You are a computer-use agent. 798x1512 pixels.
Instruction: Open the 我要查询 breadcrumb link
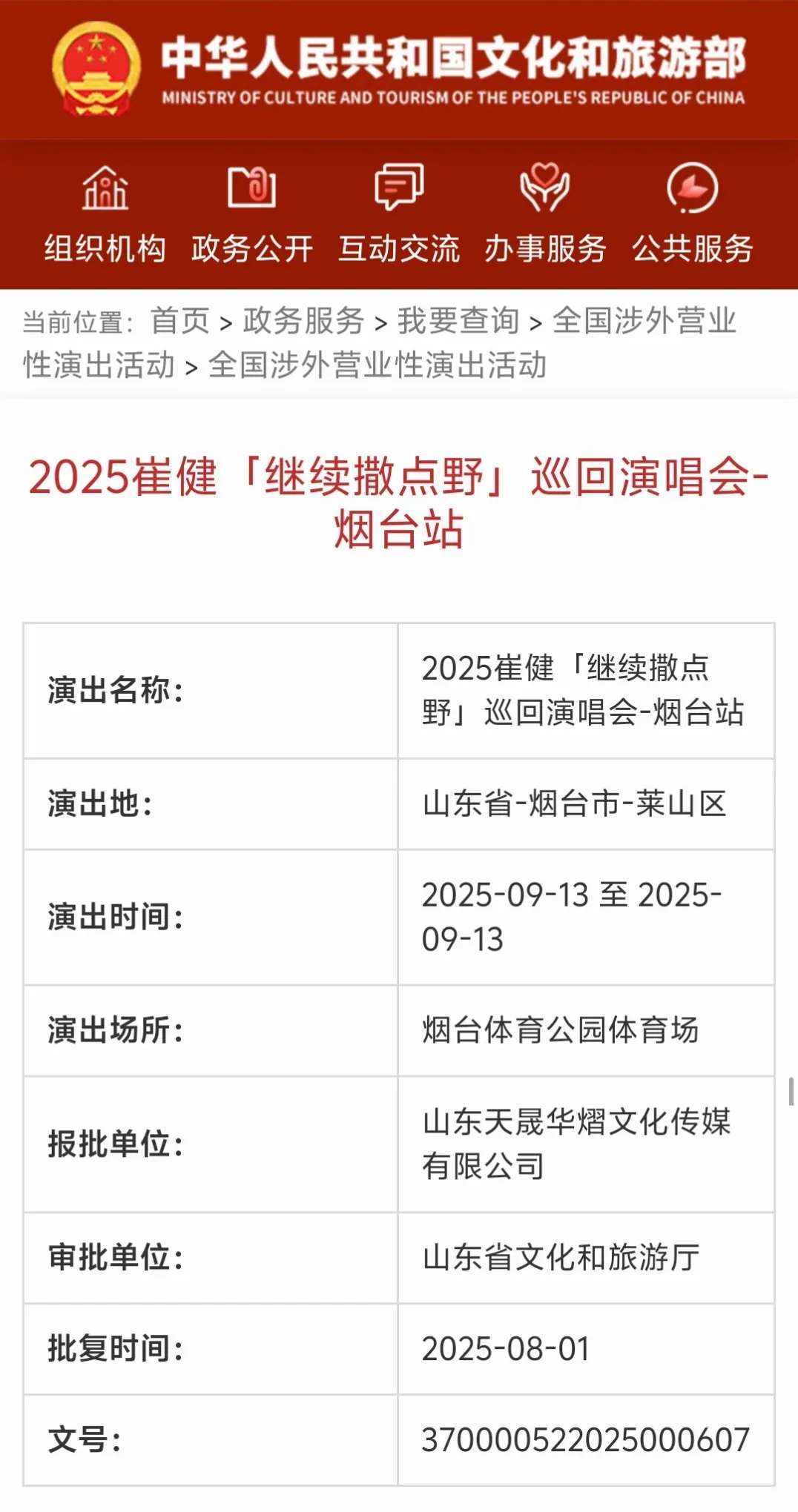(458, 321)
